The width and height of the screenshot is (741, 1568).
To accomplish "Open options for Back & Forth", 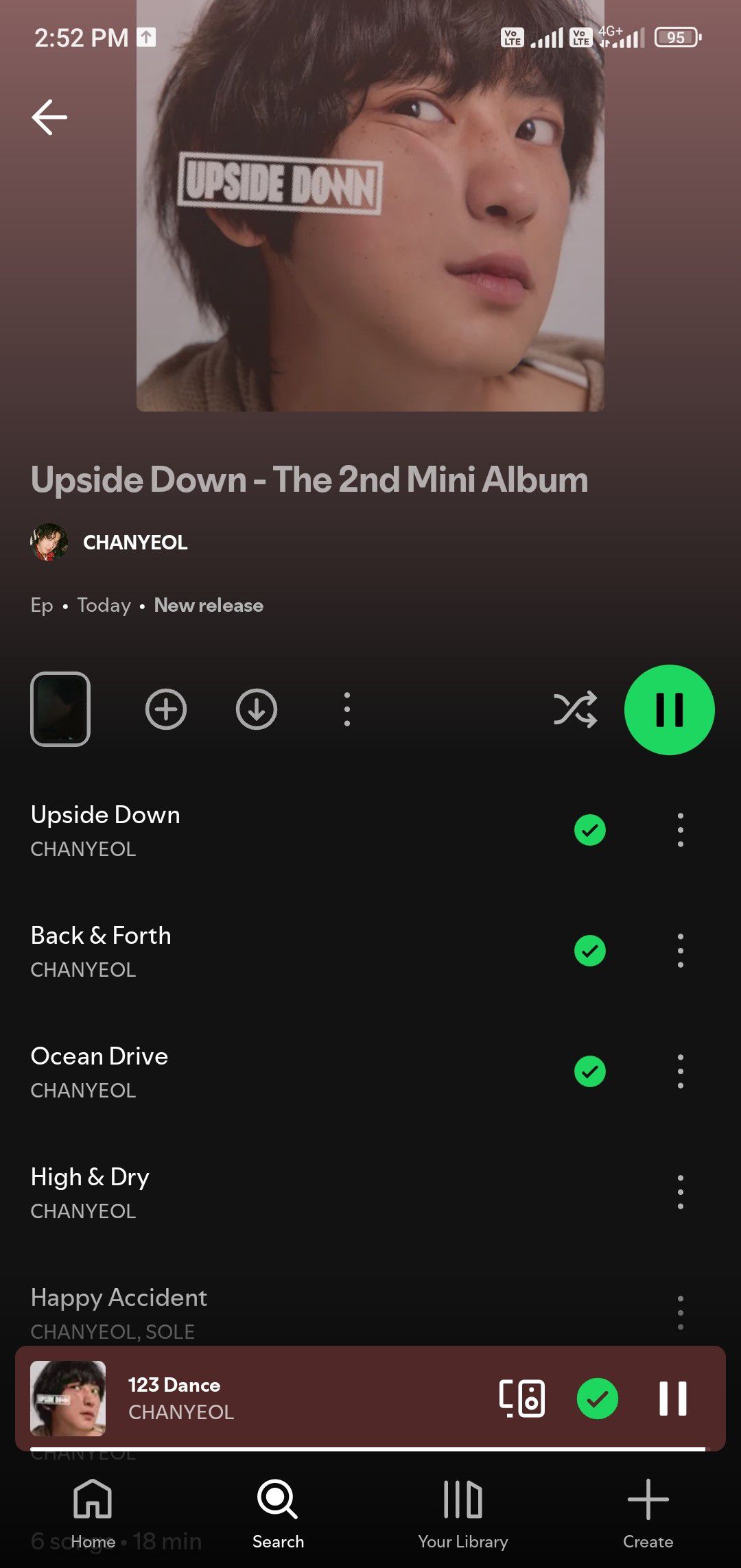I will click(680, 951).
